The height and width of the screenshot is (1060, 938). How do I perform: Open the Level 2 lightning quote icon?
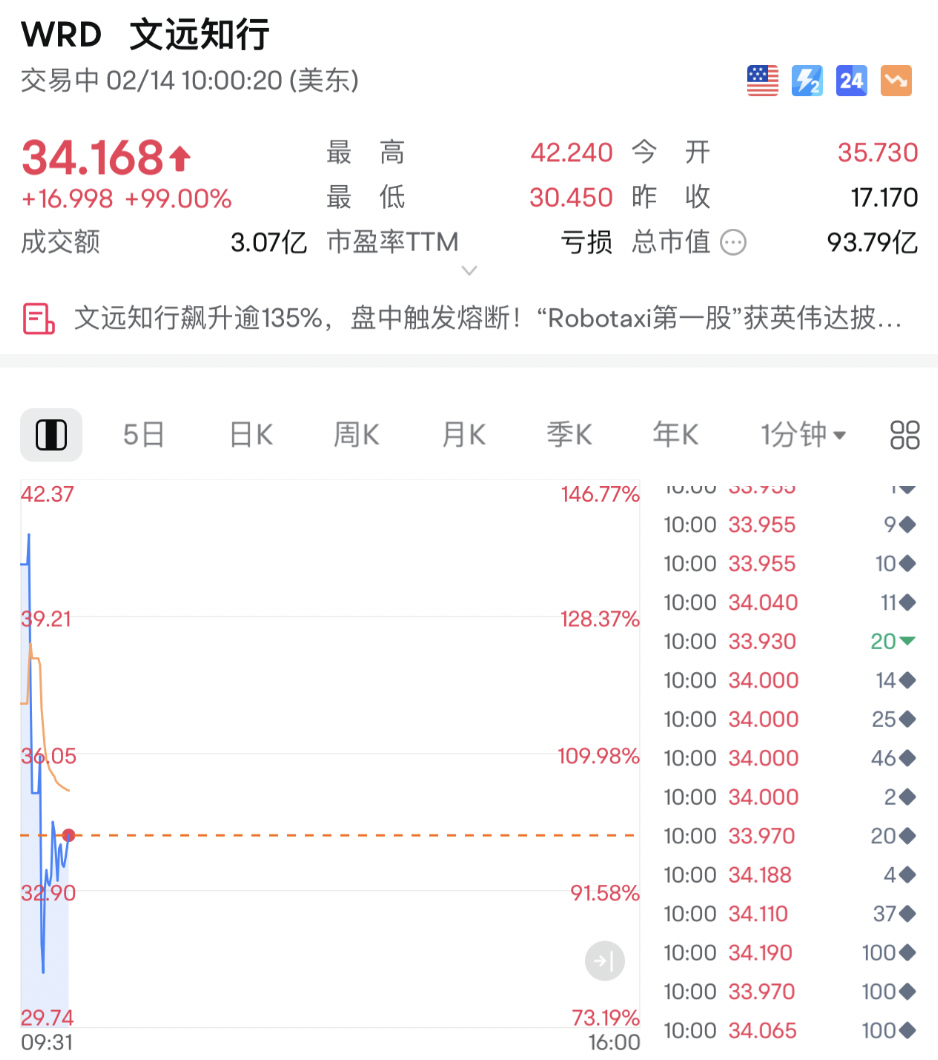[807, 81]
